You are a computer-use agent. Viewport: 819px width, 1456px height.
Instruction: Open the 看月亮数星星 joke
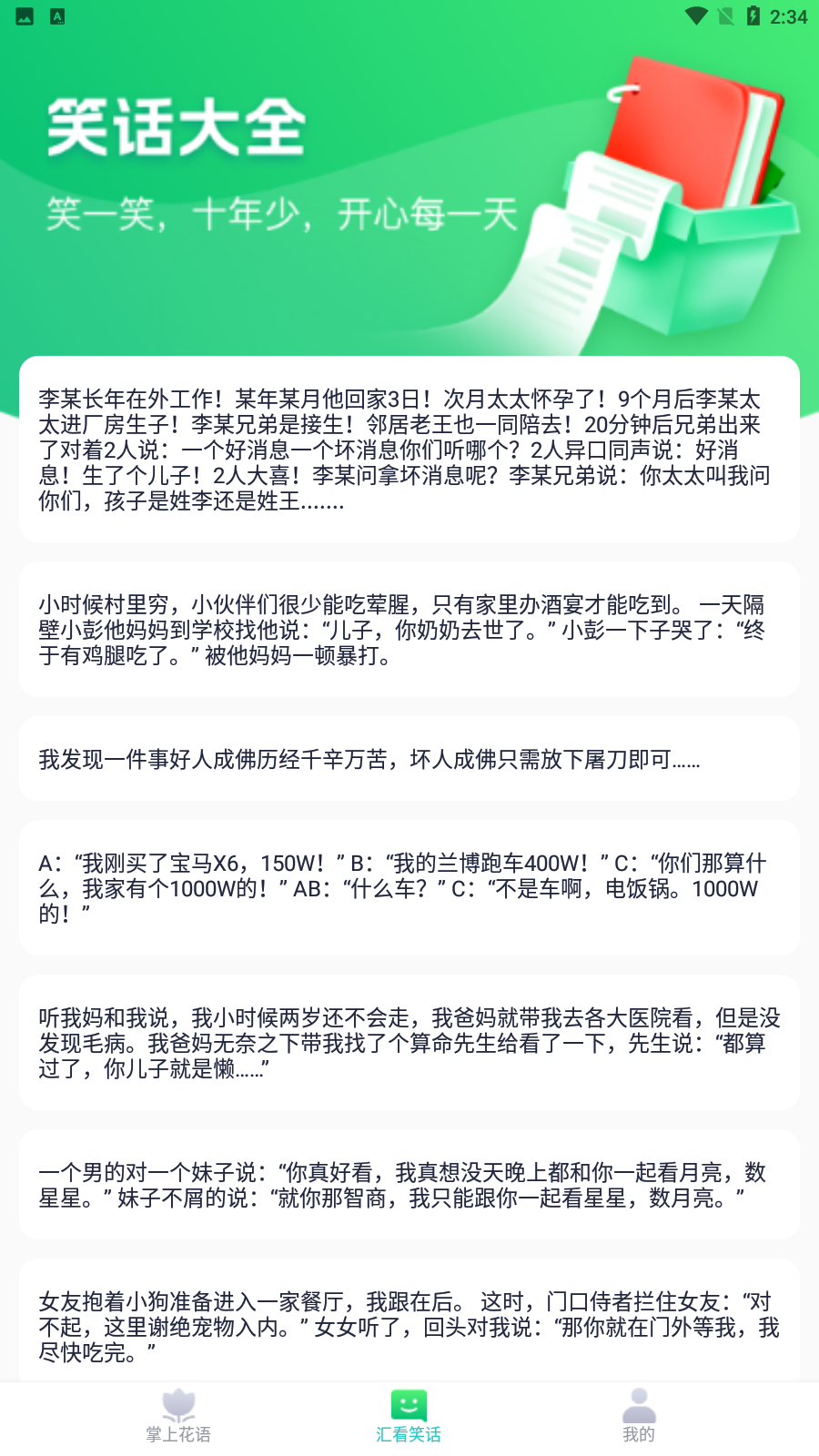(x=409, y=1185)
